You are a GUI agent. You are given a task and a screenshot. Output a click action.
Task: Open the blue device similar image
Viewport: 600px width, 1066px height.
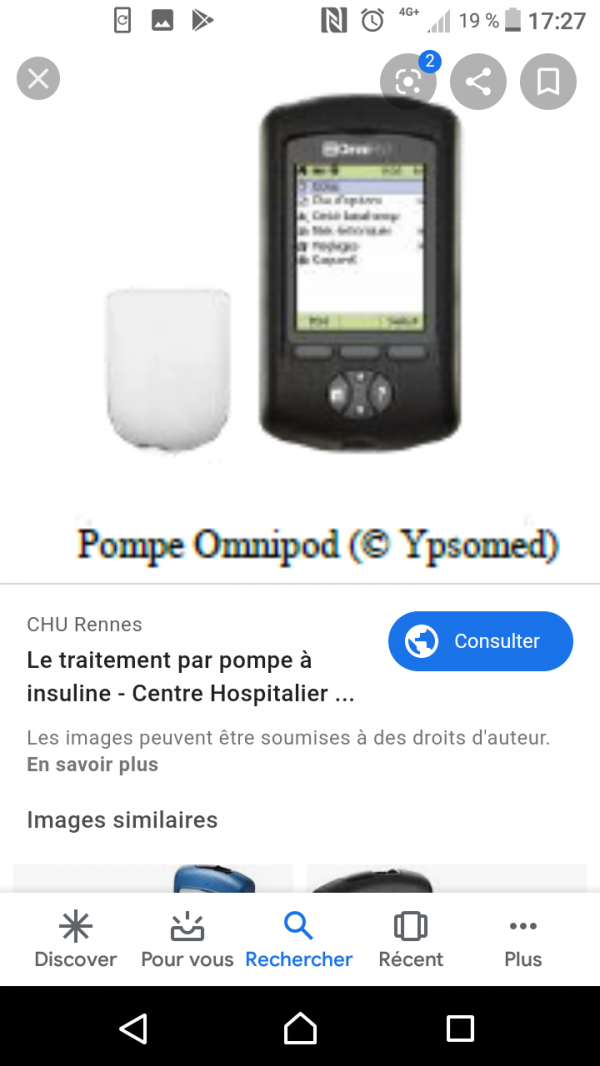tap(153, 878)
